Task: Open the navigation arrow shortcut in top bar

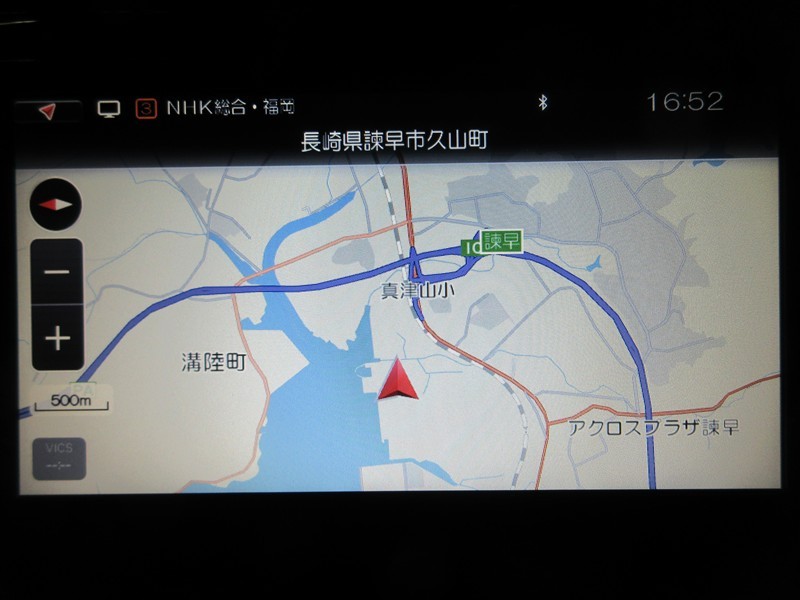Action: (47, 110)
